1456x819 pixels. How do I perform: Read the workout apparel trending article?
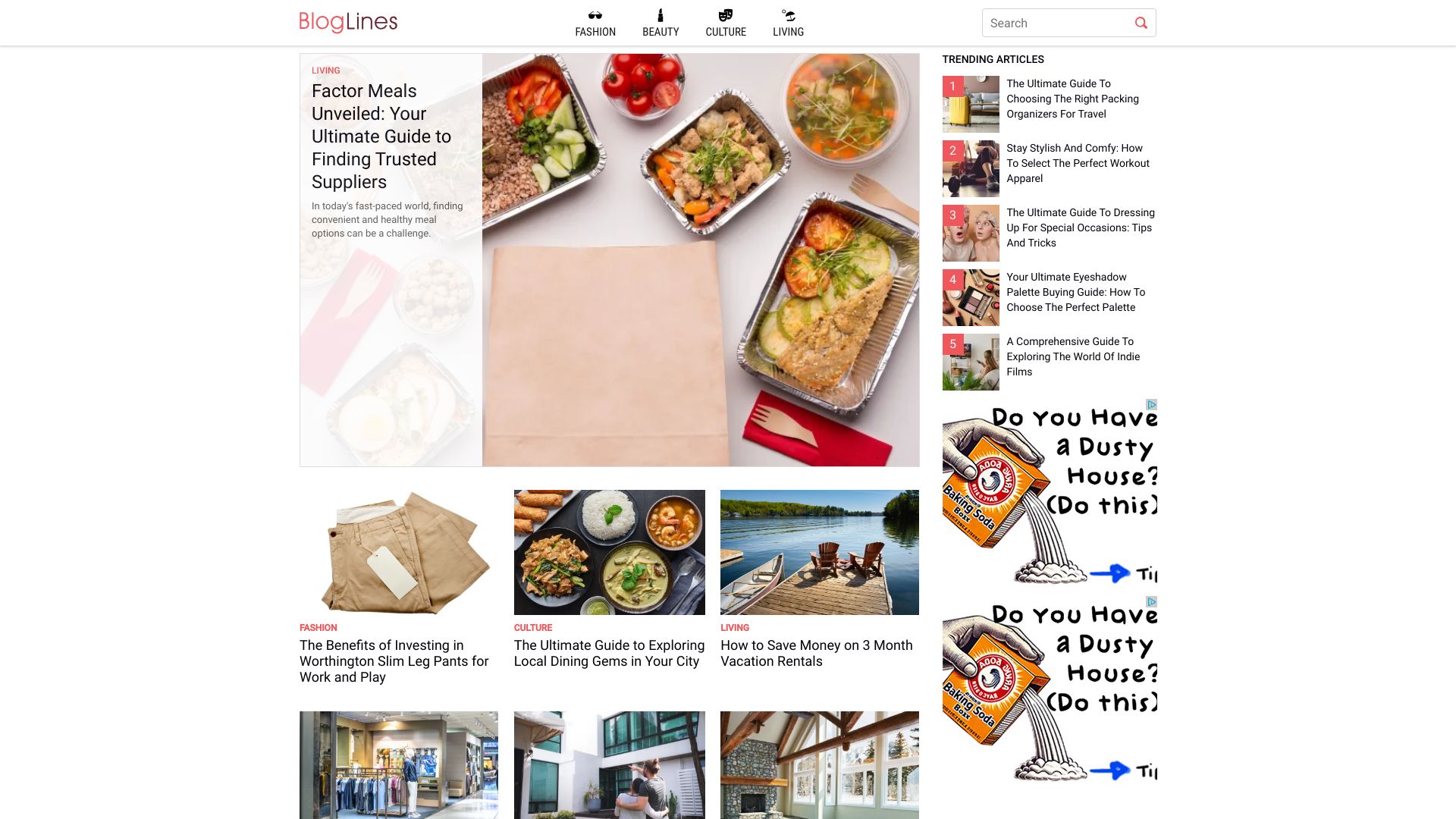point(1077,163)
